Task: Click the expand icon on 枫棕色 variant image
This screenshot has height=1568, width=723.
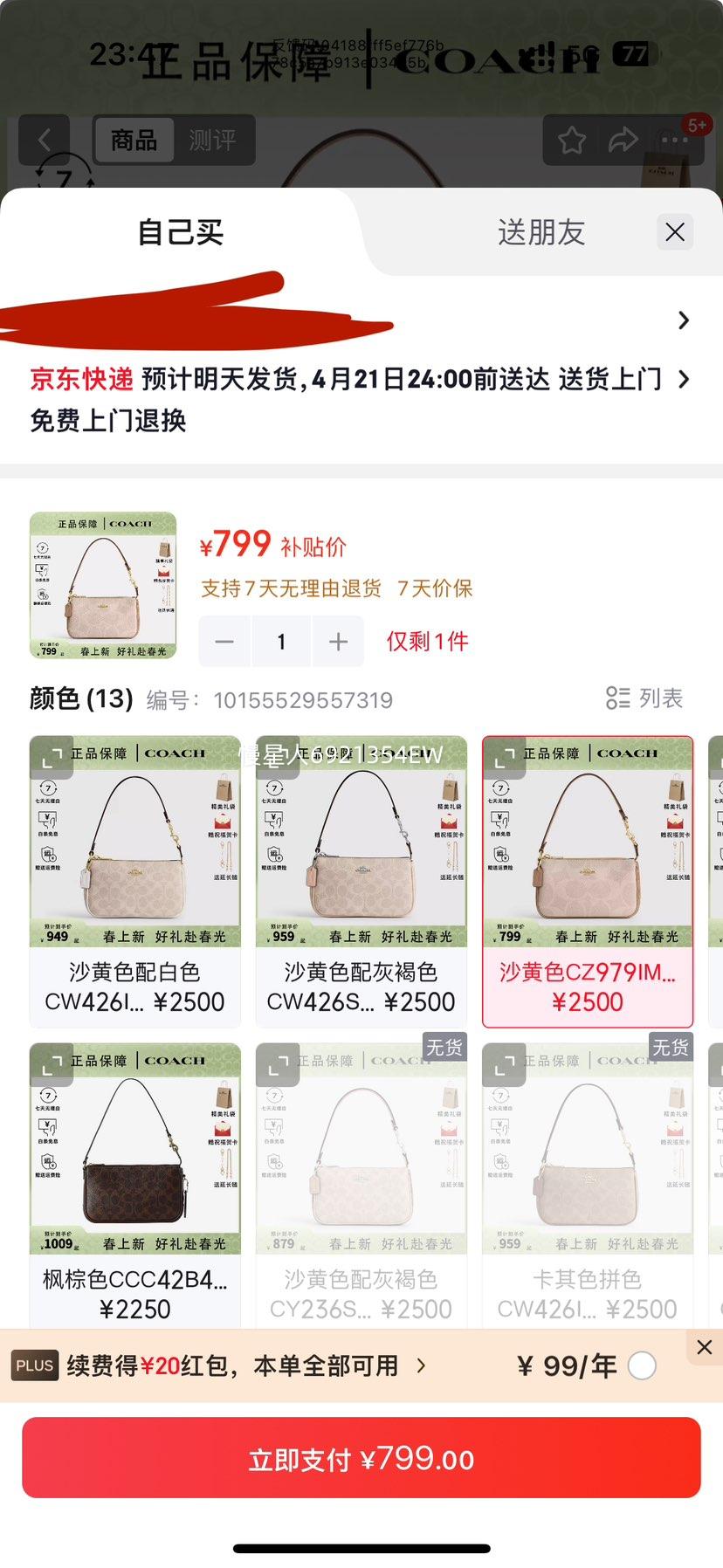Action: [x=52, y=1067]
